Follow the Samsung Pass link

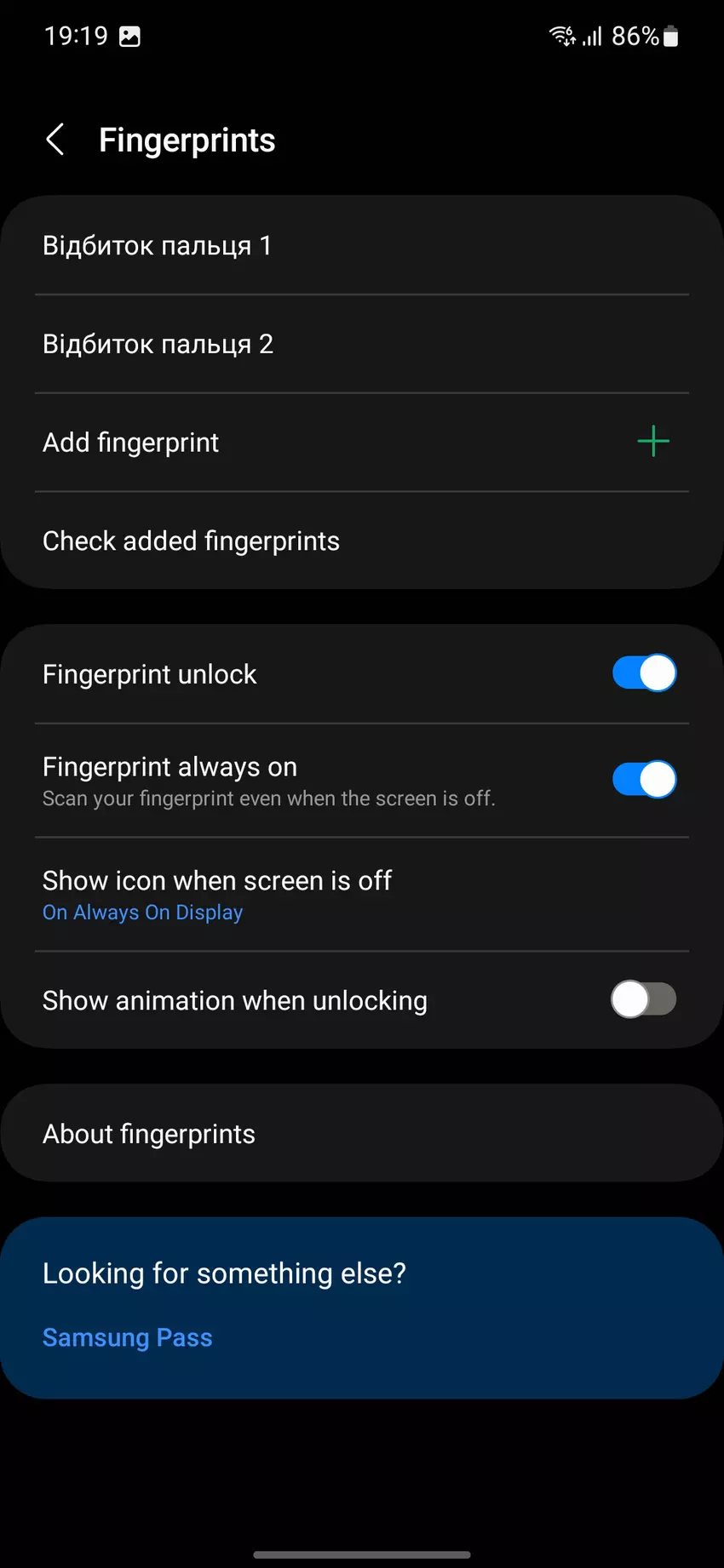click(128, 1337)
